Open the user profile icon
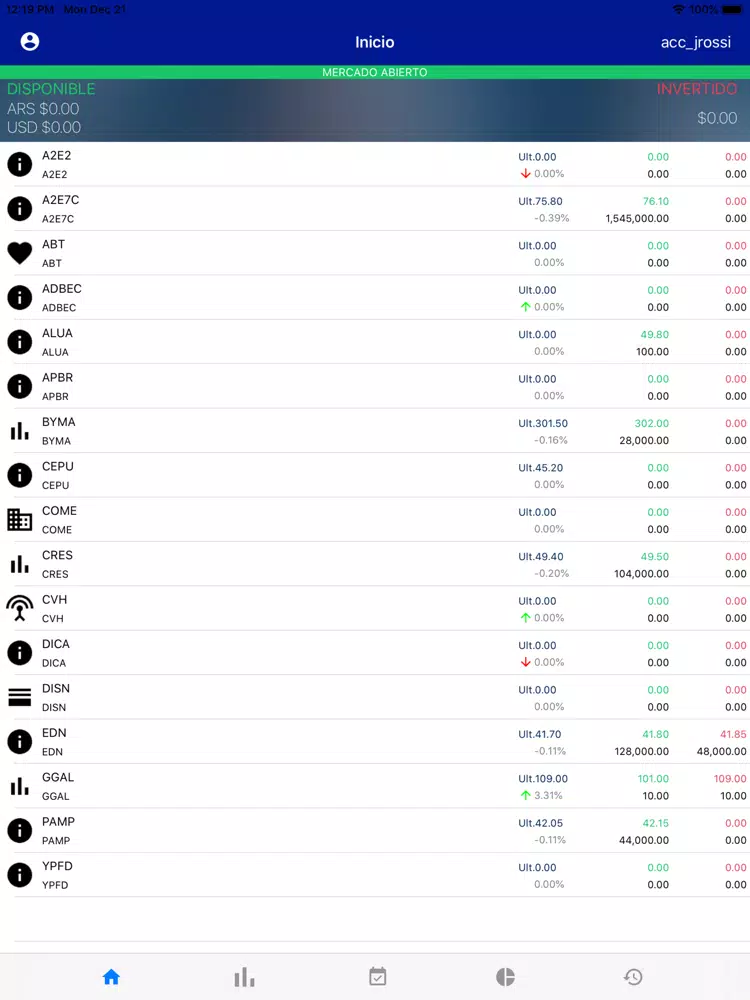The width and height of the screenshot is (750, 1000). [x=30, y=42]
